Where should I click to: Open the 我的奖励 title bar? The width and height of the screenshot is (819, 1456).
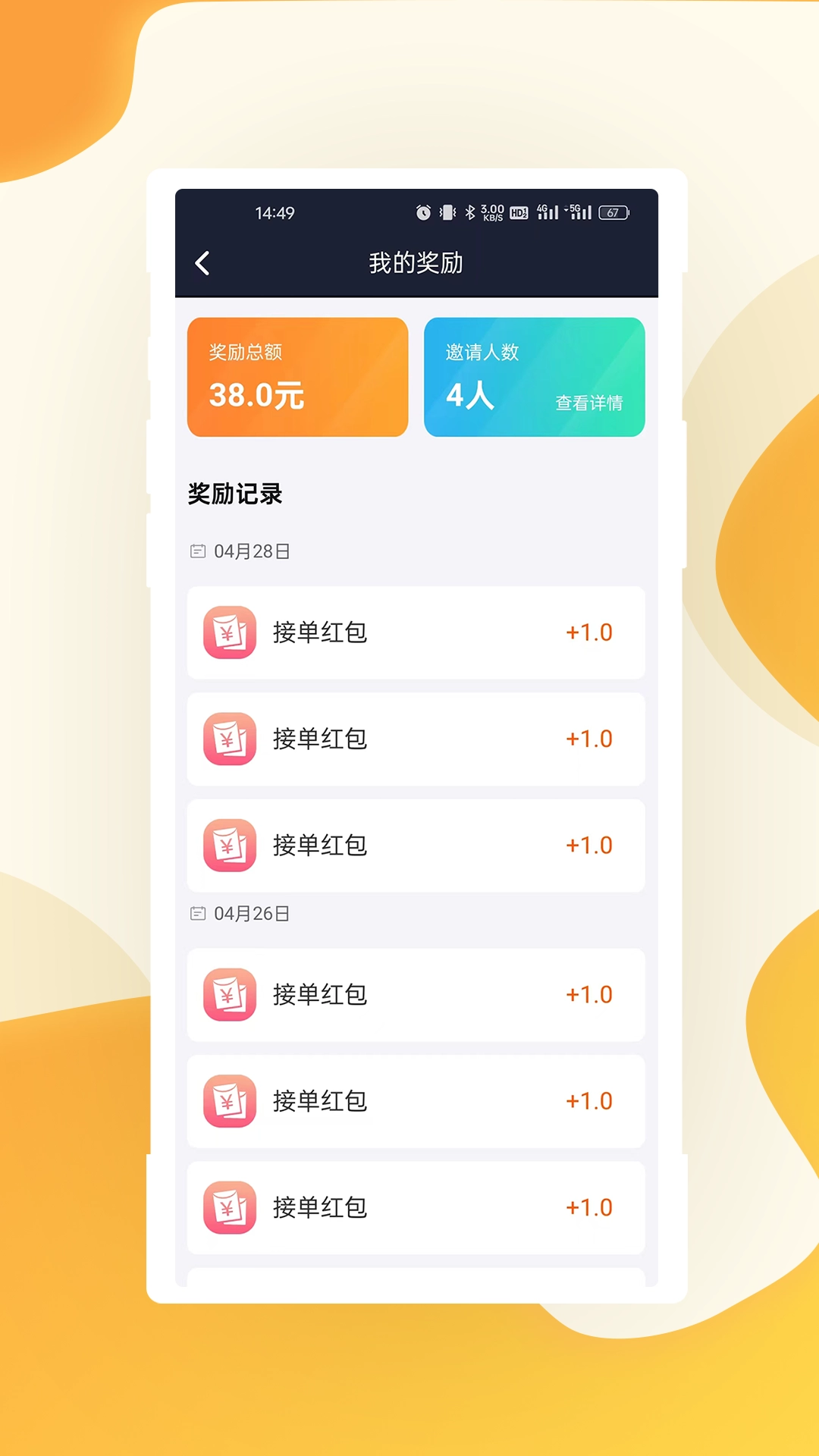coord(416,262)
